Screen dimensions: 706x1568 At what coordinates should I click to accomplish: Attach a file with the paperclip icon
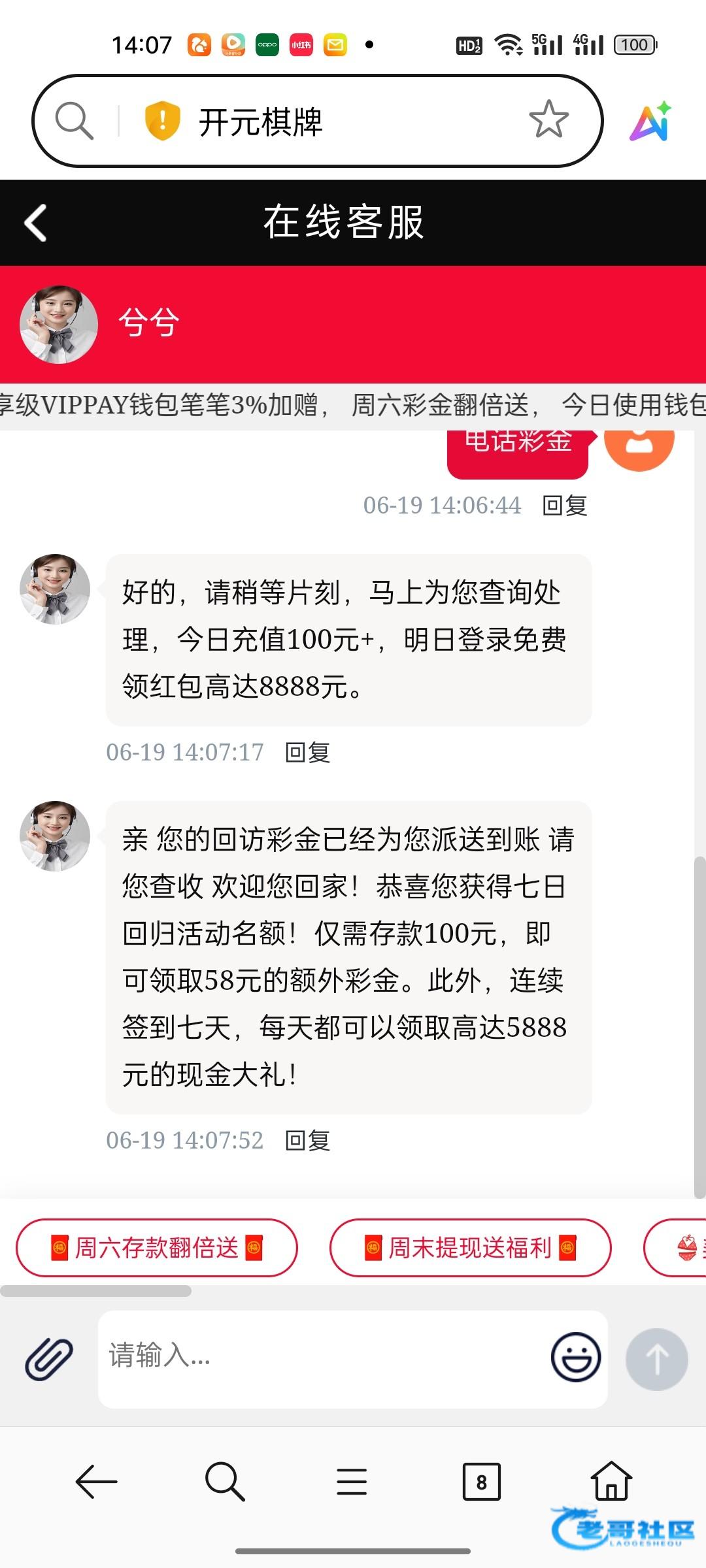click(49, 1359)
